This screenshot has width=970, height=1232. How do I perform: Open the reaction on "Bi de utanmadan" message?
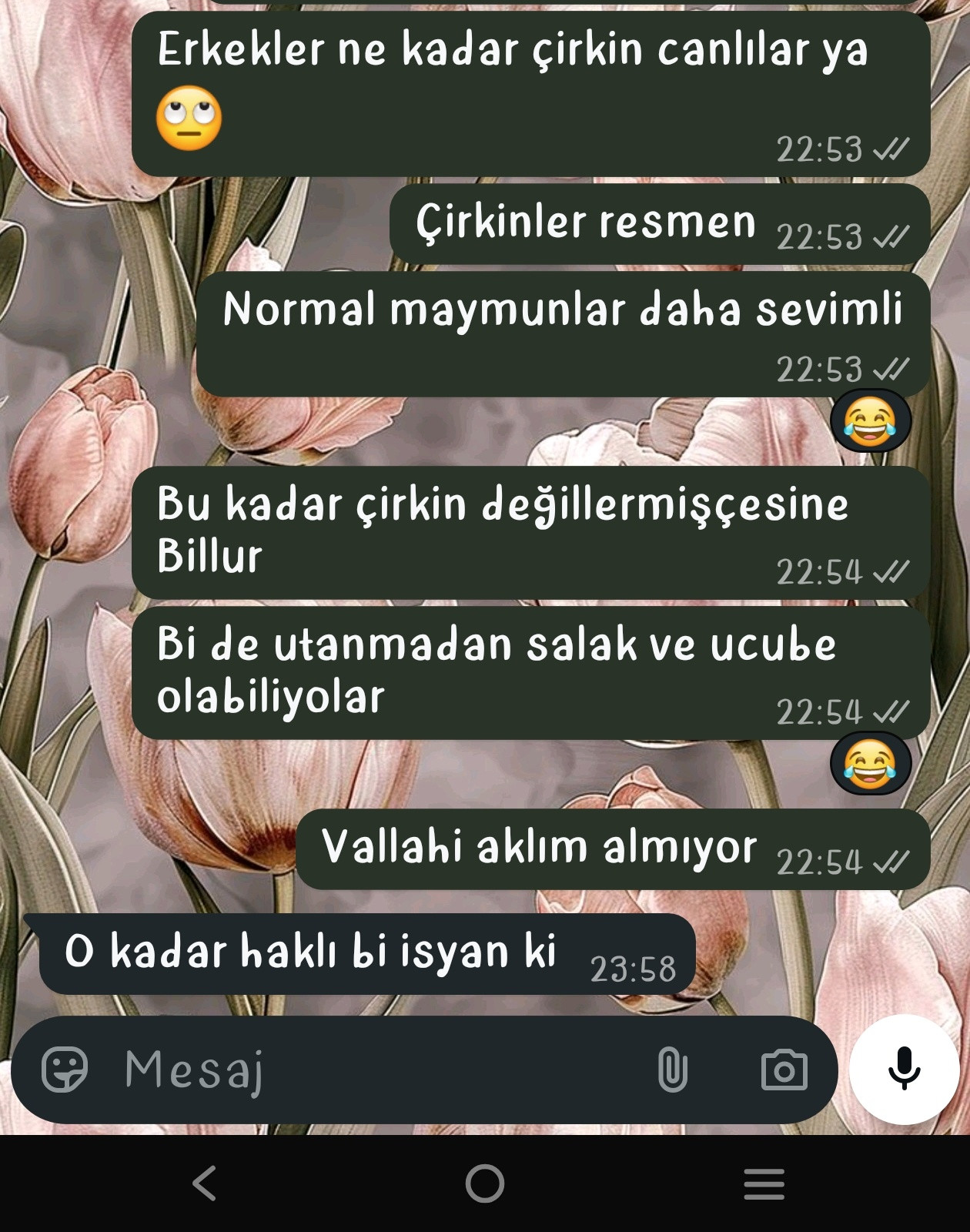(871, 763)
